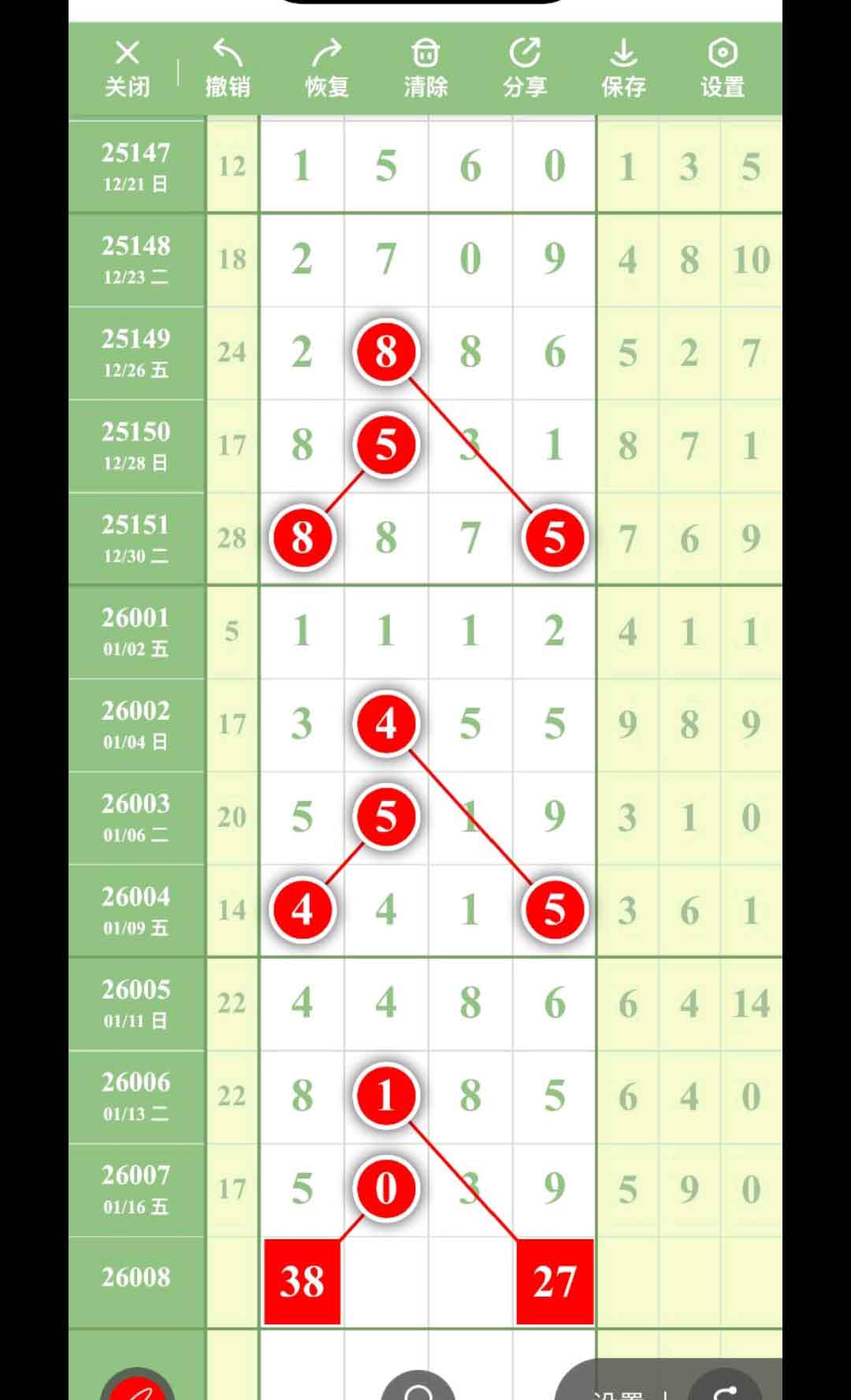This screenshot has height=1400, width=851.
Task: Open 设置 in the top toolbar
Action: pyautogui.click(x=723, y=69)
